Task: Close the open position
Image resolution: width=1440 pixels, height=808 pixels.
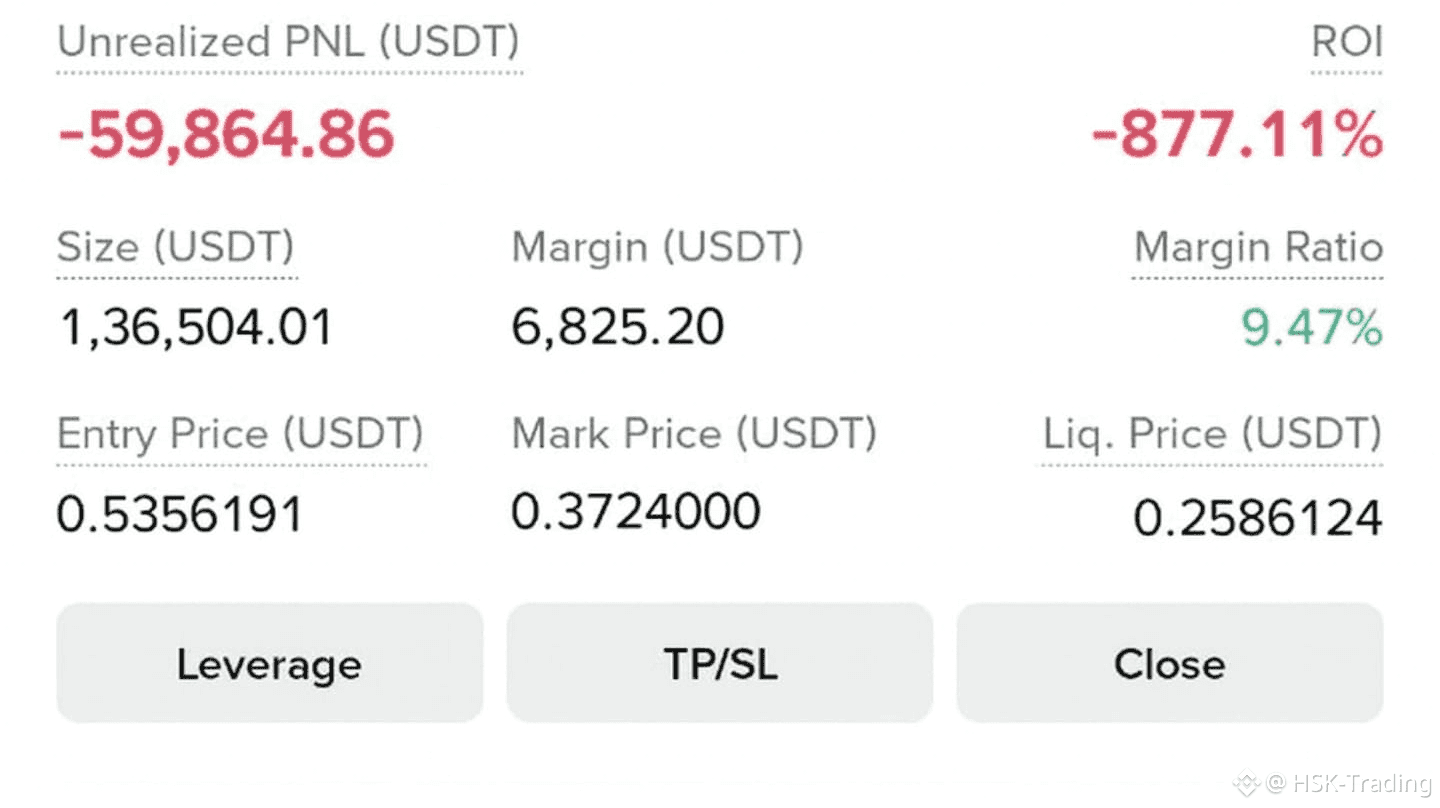Action: [x=1170, y=663]
